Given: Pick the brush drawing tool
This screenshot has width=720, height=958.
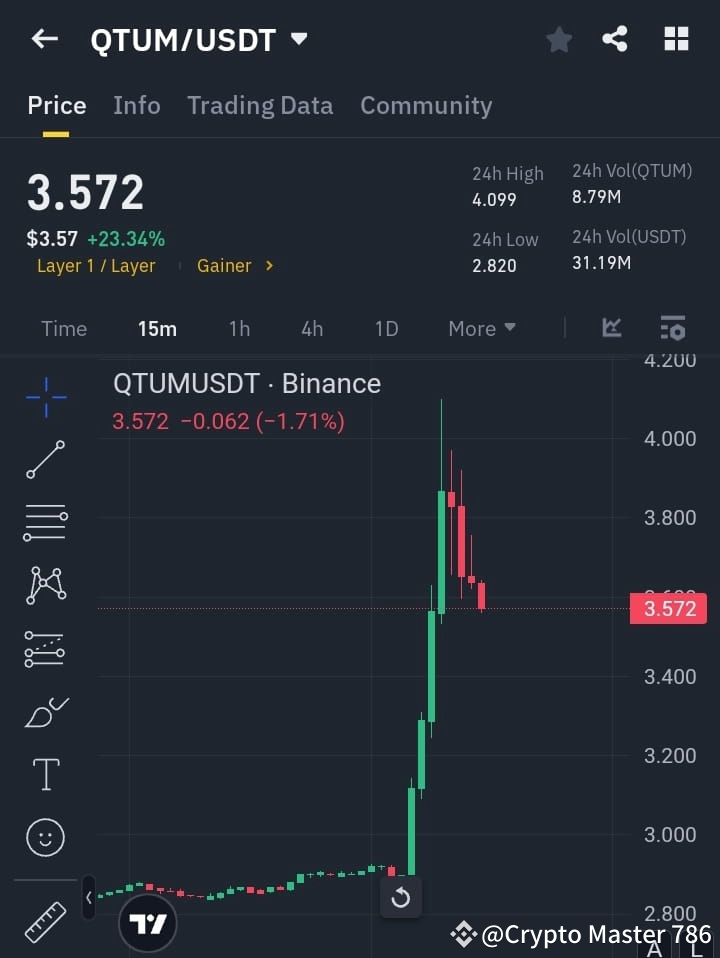Looking at the screenshot, I should pyautogui.click(x=45, y=711).
